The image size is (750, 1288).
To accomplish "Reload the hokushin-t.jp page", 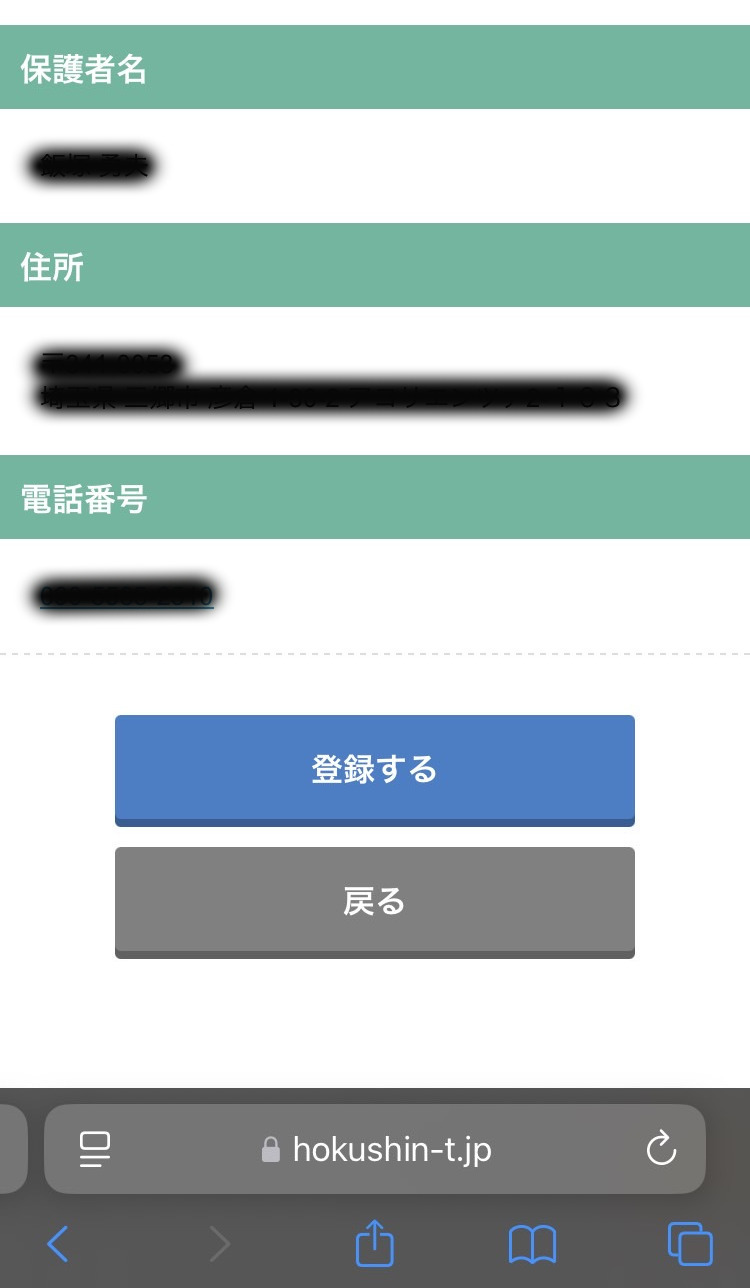I will point(661,1150).
